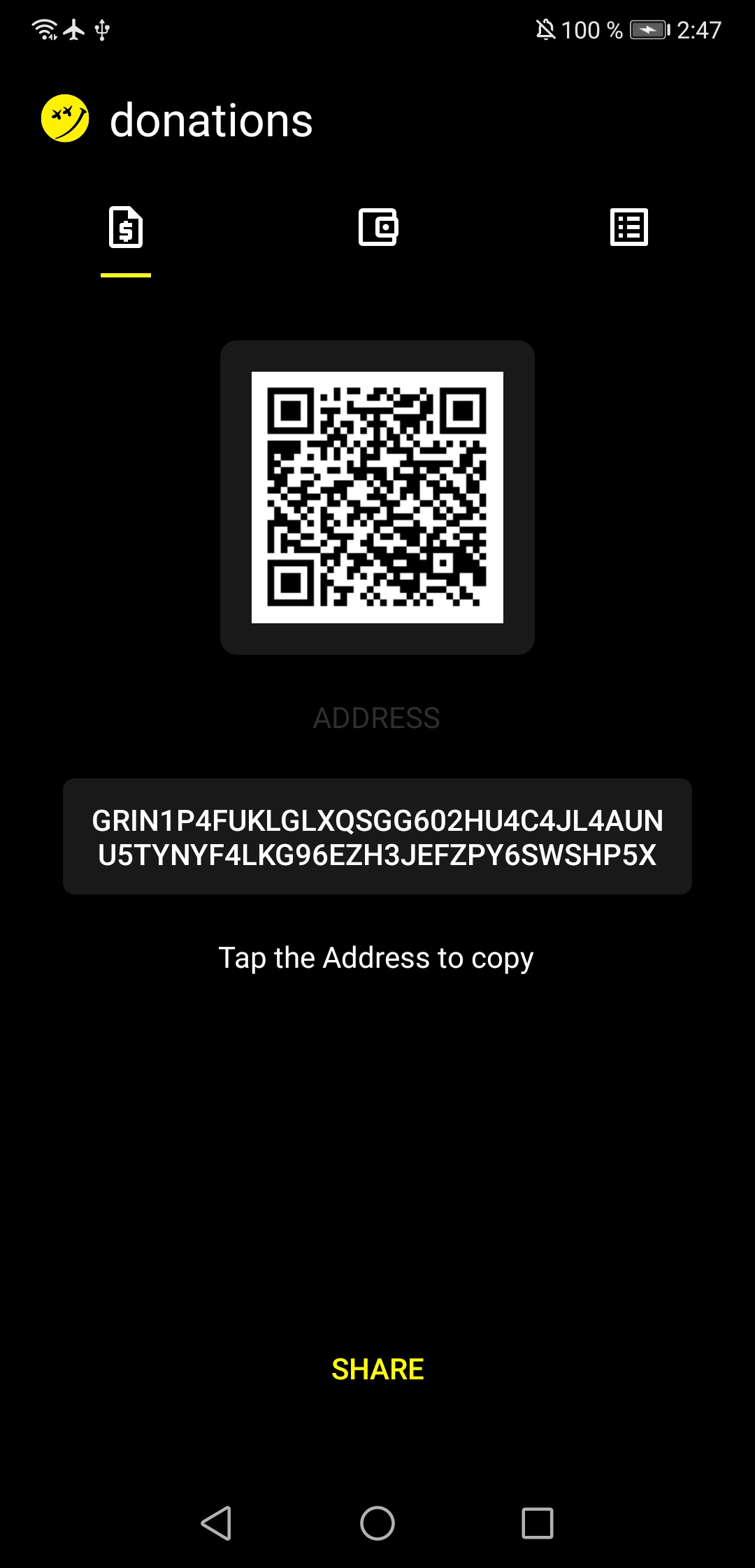
Task: Switch to the receive invoice tab
Action: point(126,227)
